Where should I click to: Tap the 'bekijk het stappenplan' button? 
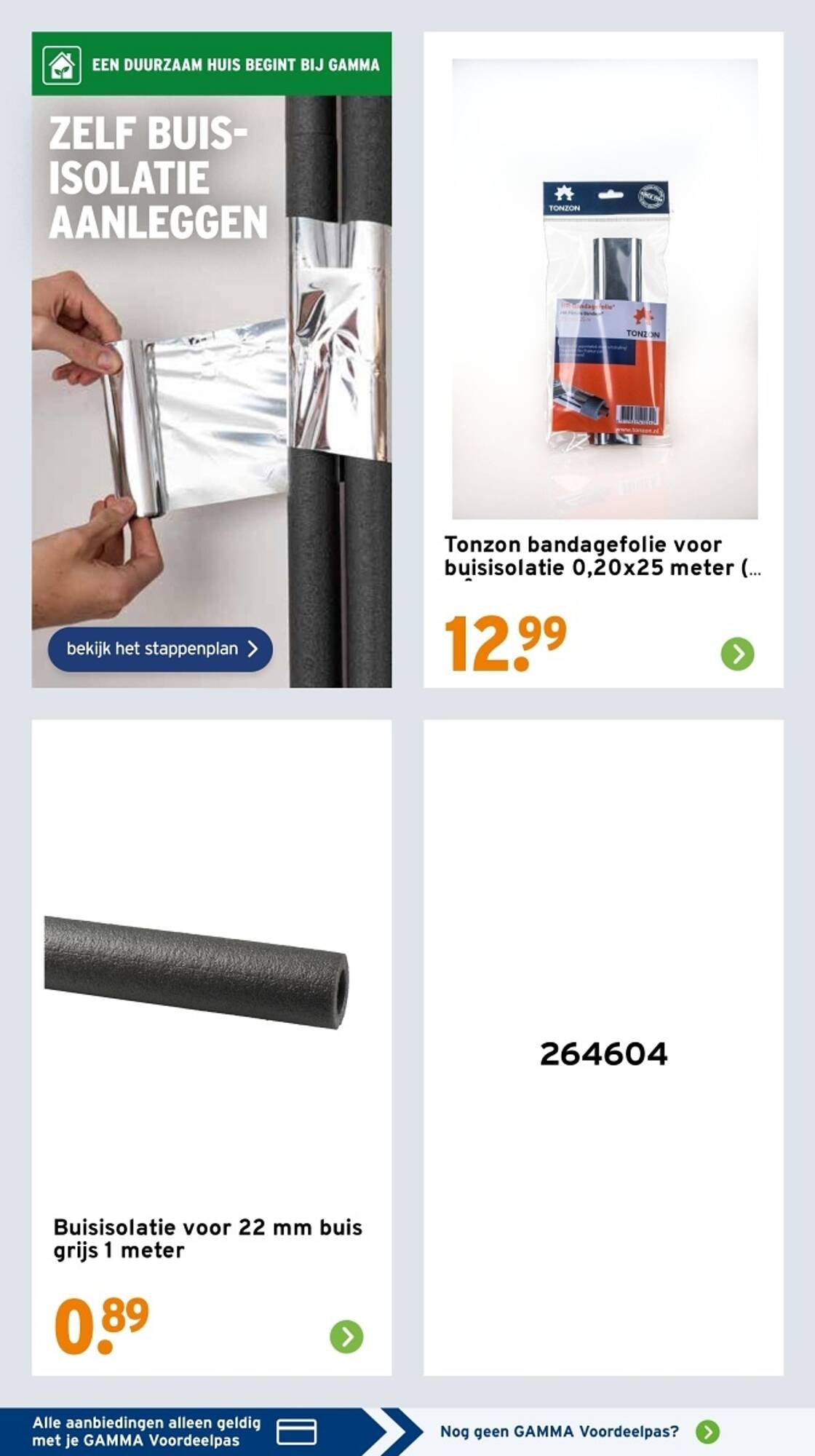160,649
